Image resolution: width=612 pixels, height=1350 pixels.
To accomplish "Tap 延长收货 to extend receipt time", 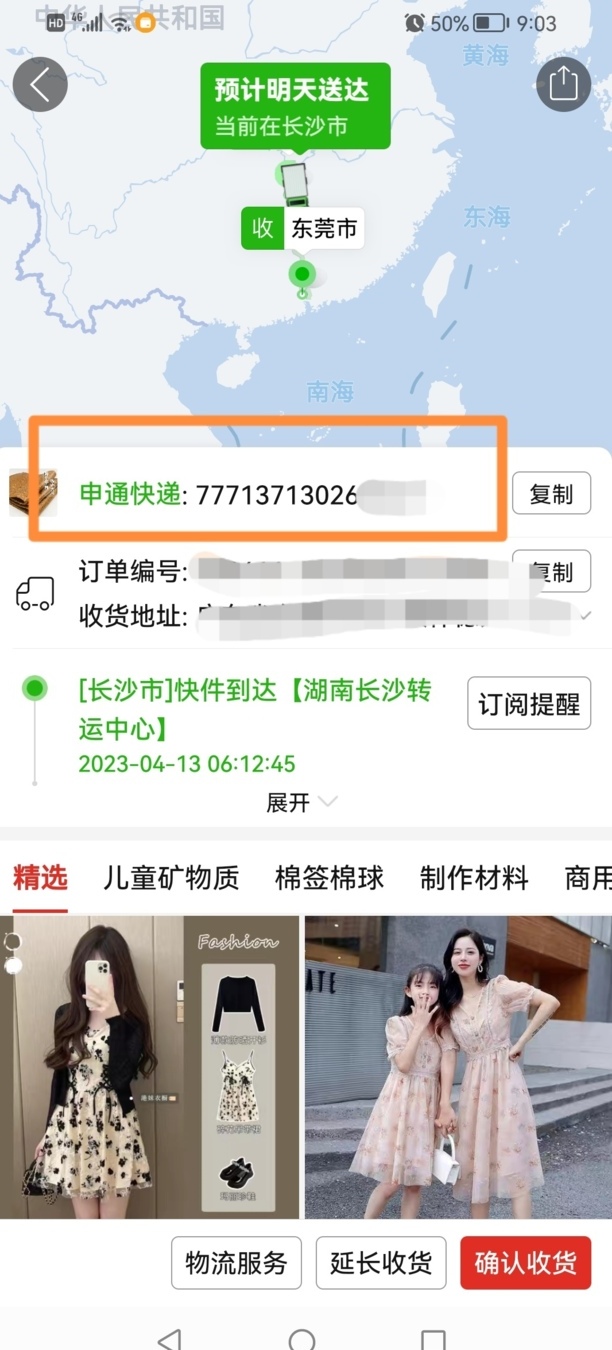I will [381, 1263].
